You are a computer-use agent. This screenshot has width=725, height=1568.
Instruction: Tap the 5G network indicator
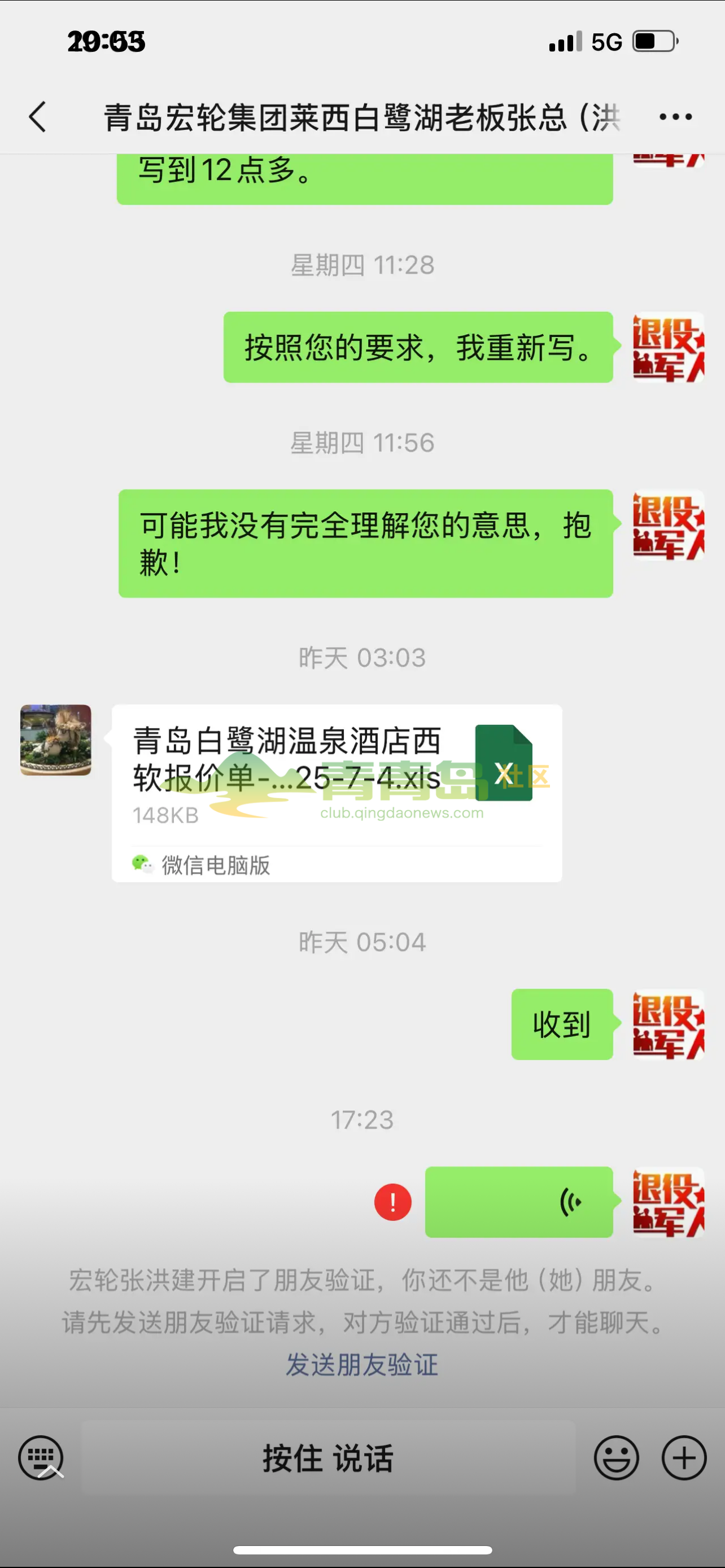(605, 41)
